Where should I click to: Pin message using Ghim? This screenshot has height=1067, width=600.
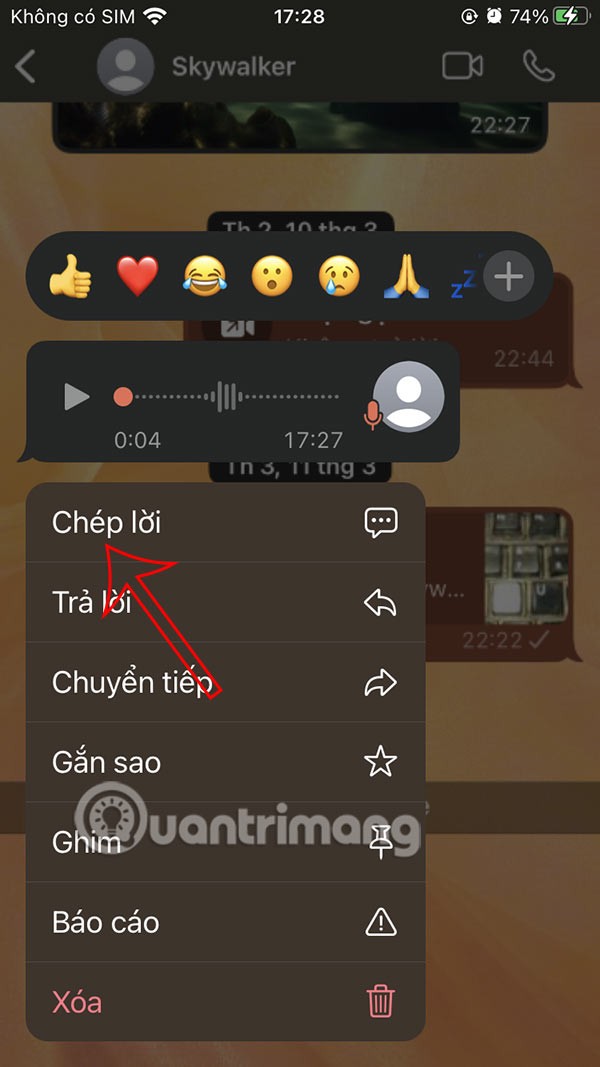point(225,842)
